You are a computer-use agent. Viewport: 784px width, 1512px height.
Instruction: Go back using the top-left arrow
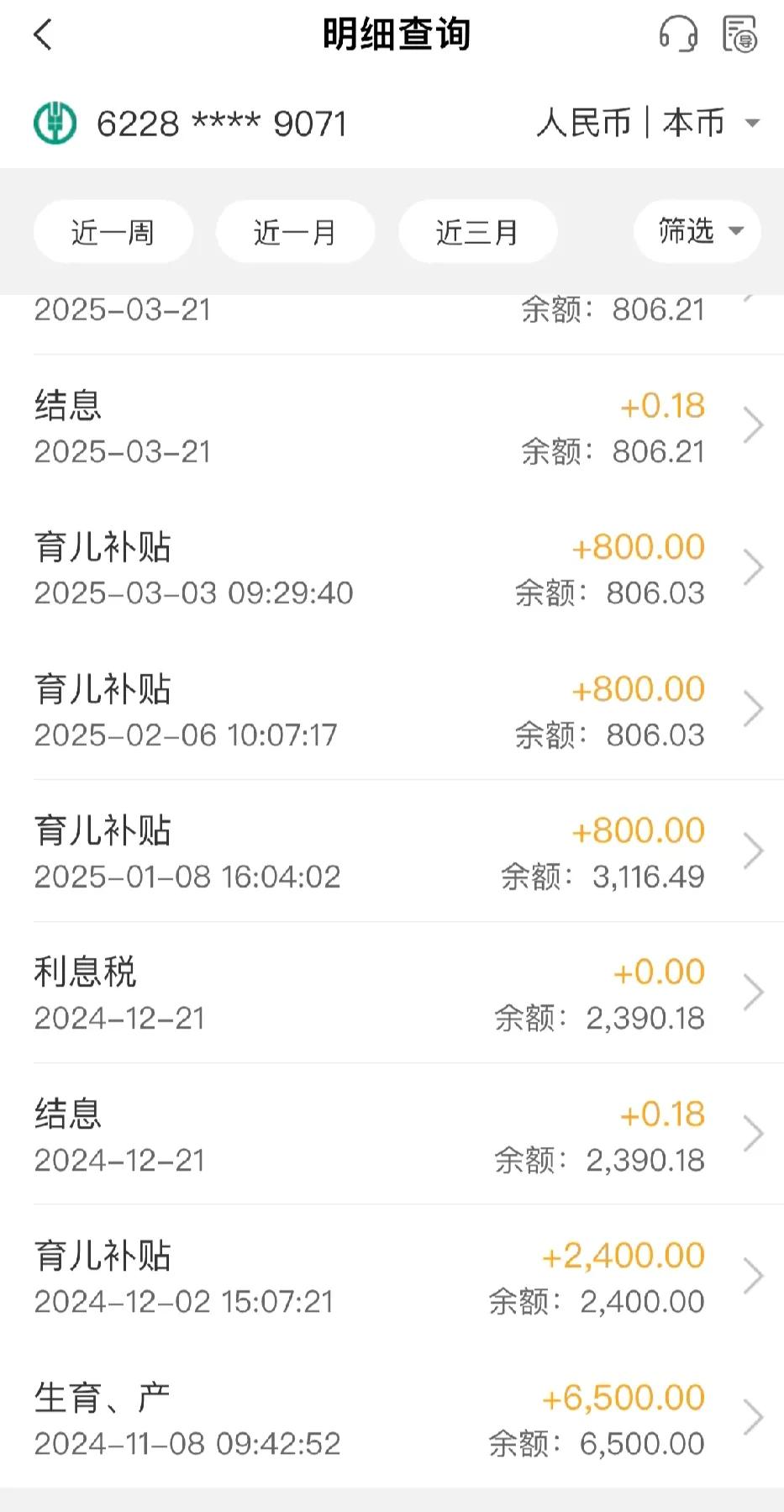(x=43, y=34)
